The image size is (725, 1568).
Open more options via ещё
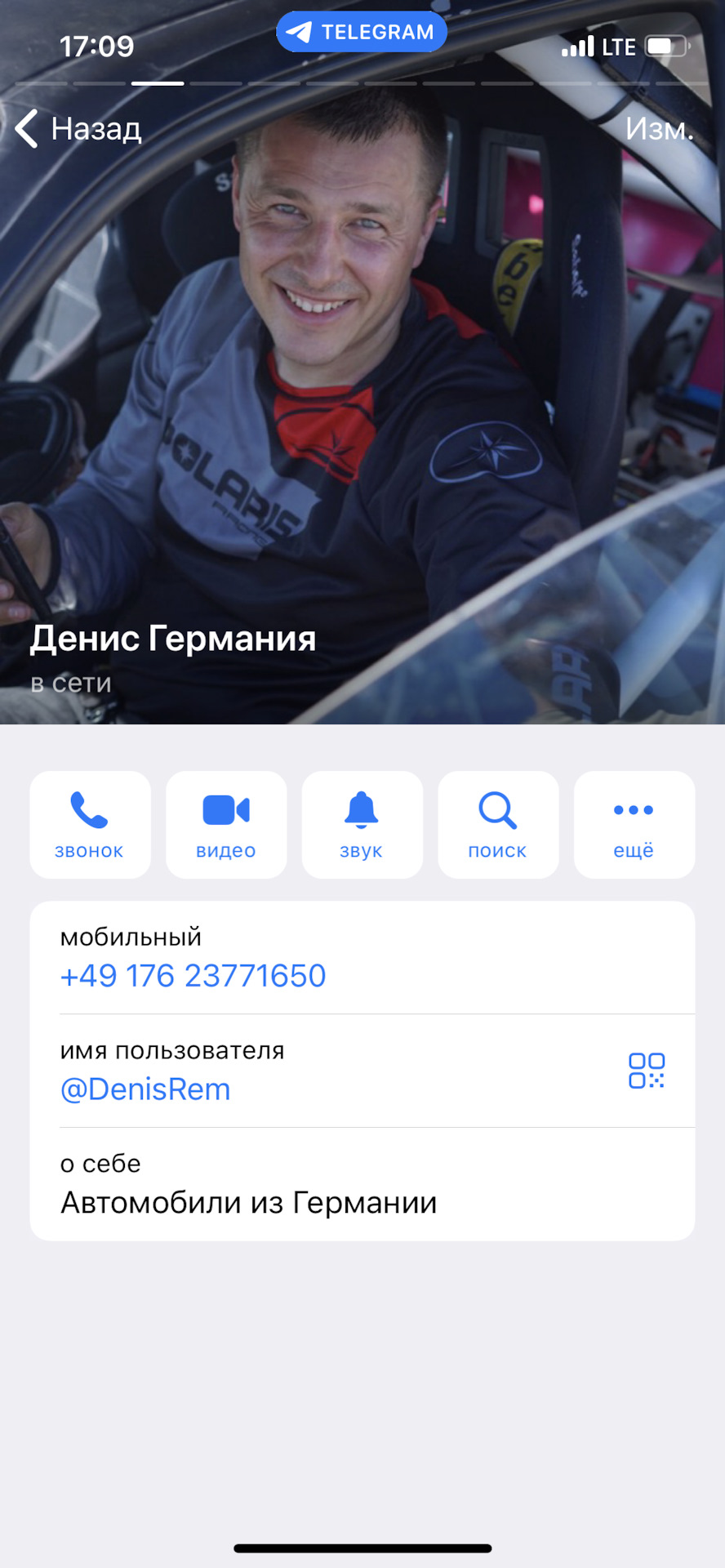click(x=634, y=824)
